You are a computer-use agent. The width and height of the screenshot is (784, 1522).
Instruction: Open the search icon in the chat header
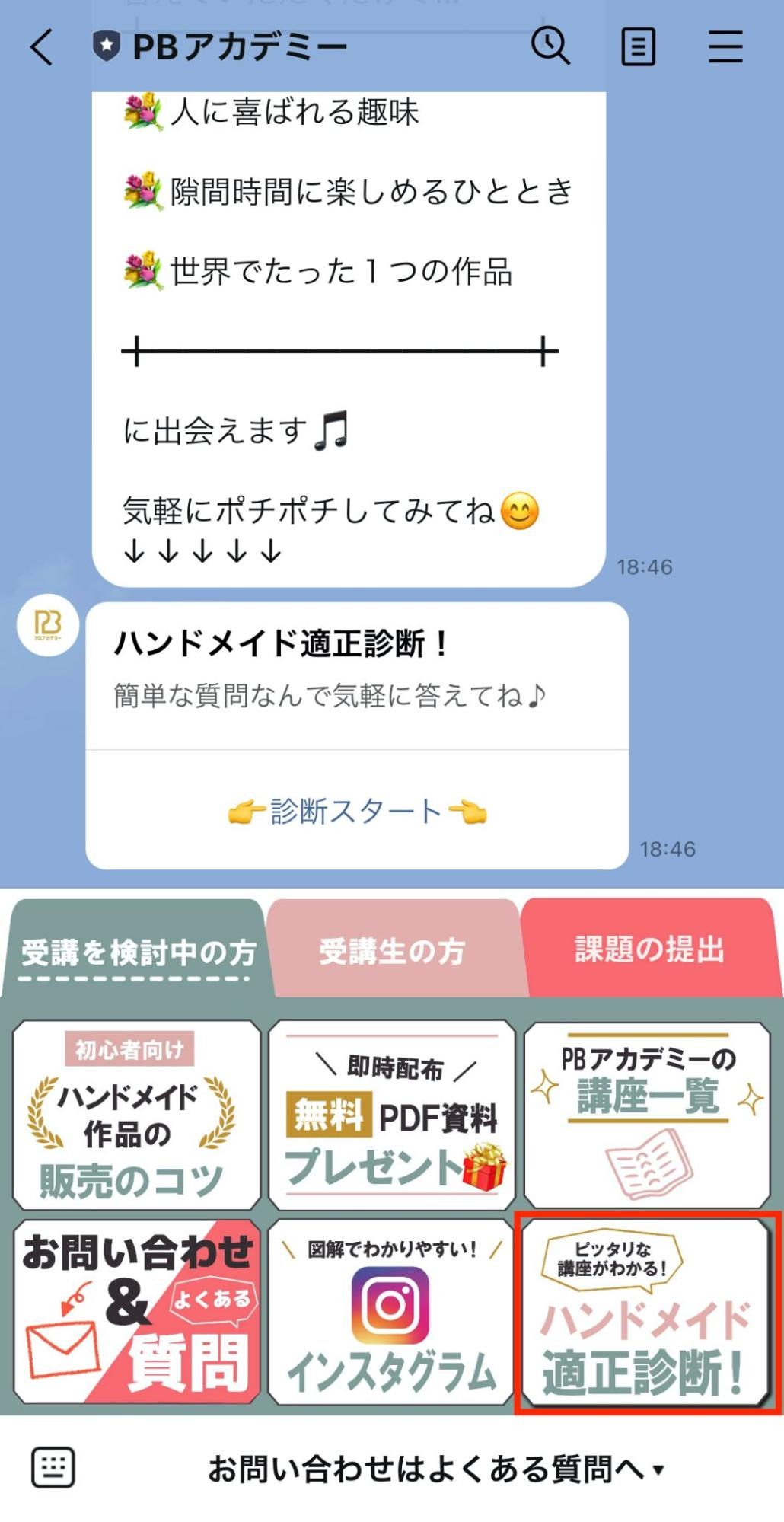click(550, 46)
